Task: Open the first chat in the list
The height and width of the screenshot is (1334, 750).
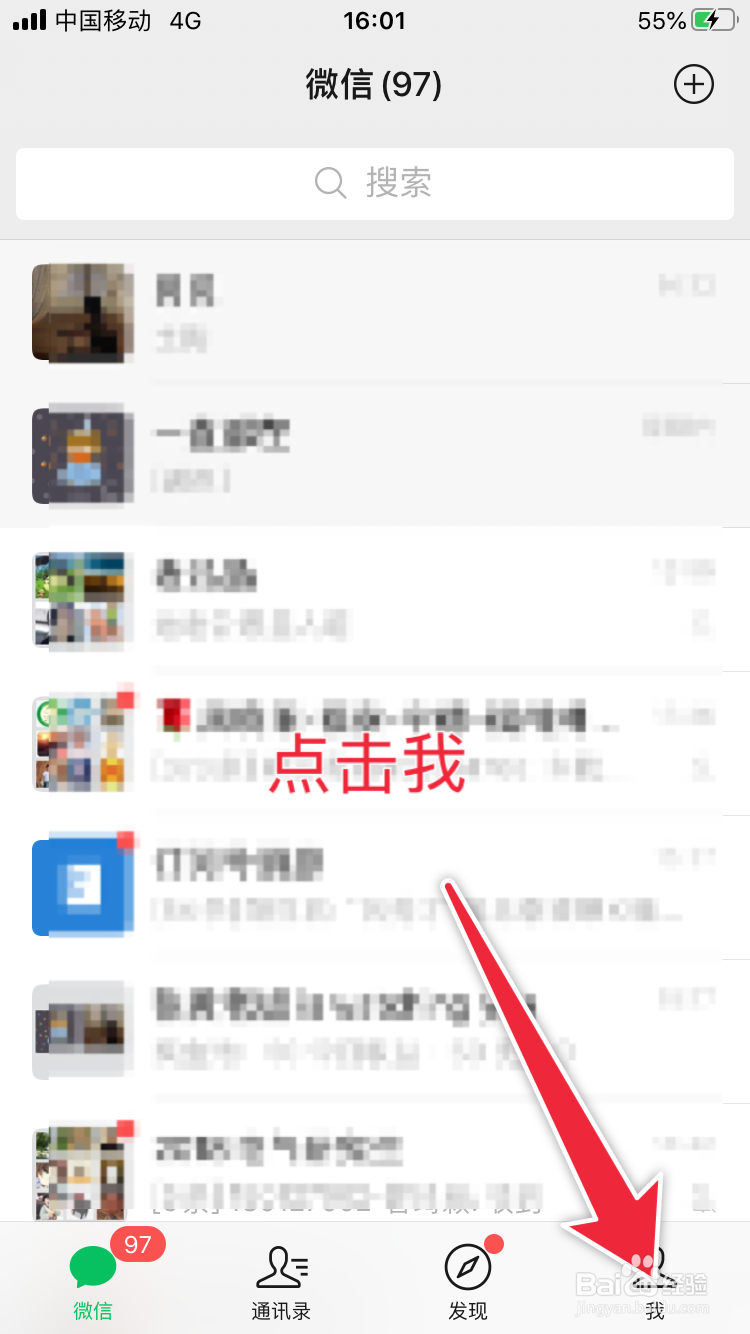Action: coord(375,313)
